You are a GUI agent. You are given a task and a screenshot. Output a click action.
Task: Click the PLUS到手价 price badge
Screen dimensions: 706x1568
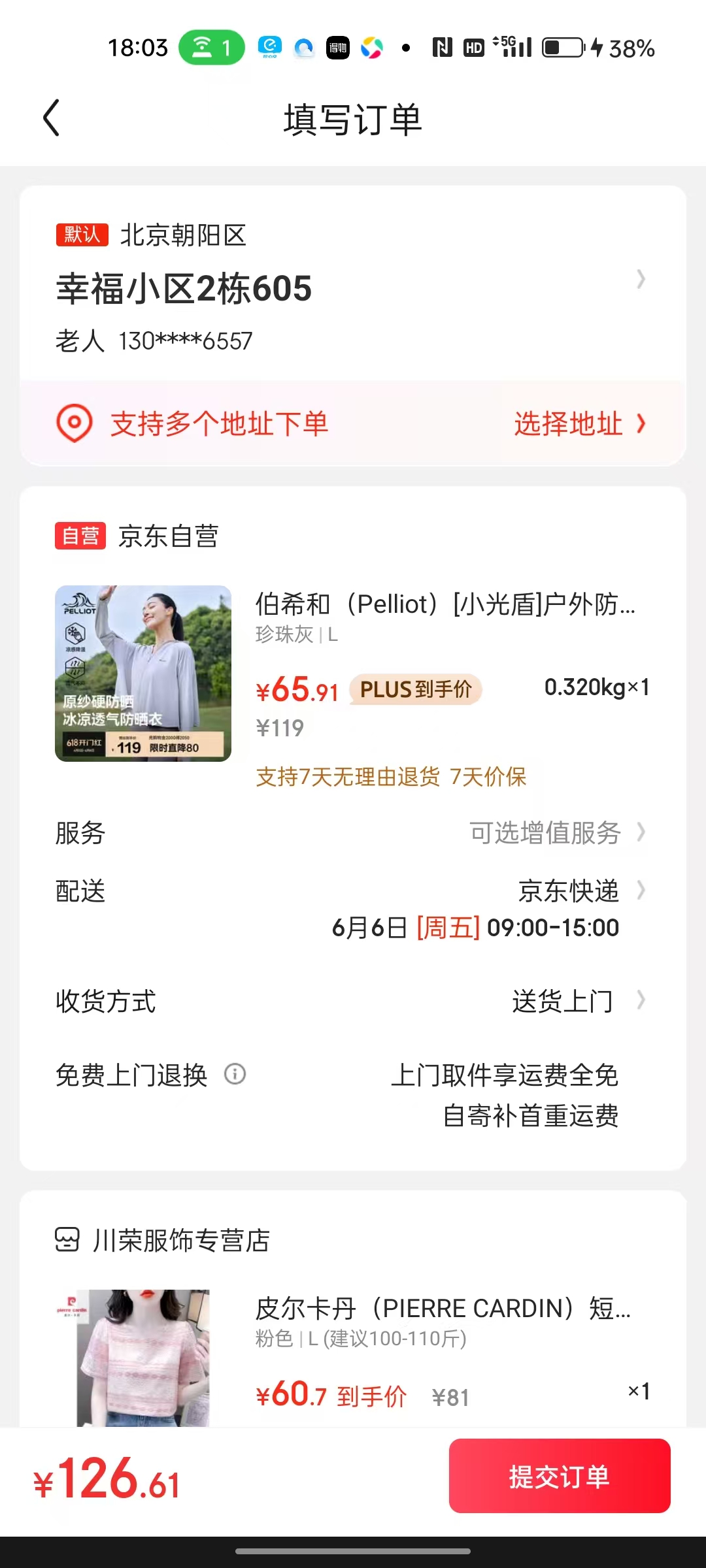click(416, 689)
